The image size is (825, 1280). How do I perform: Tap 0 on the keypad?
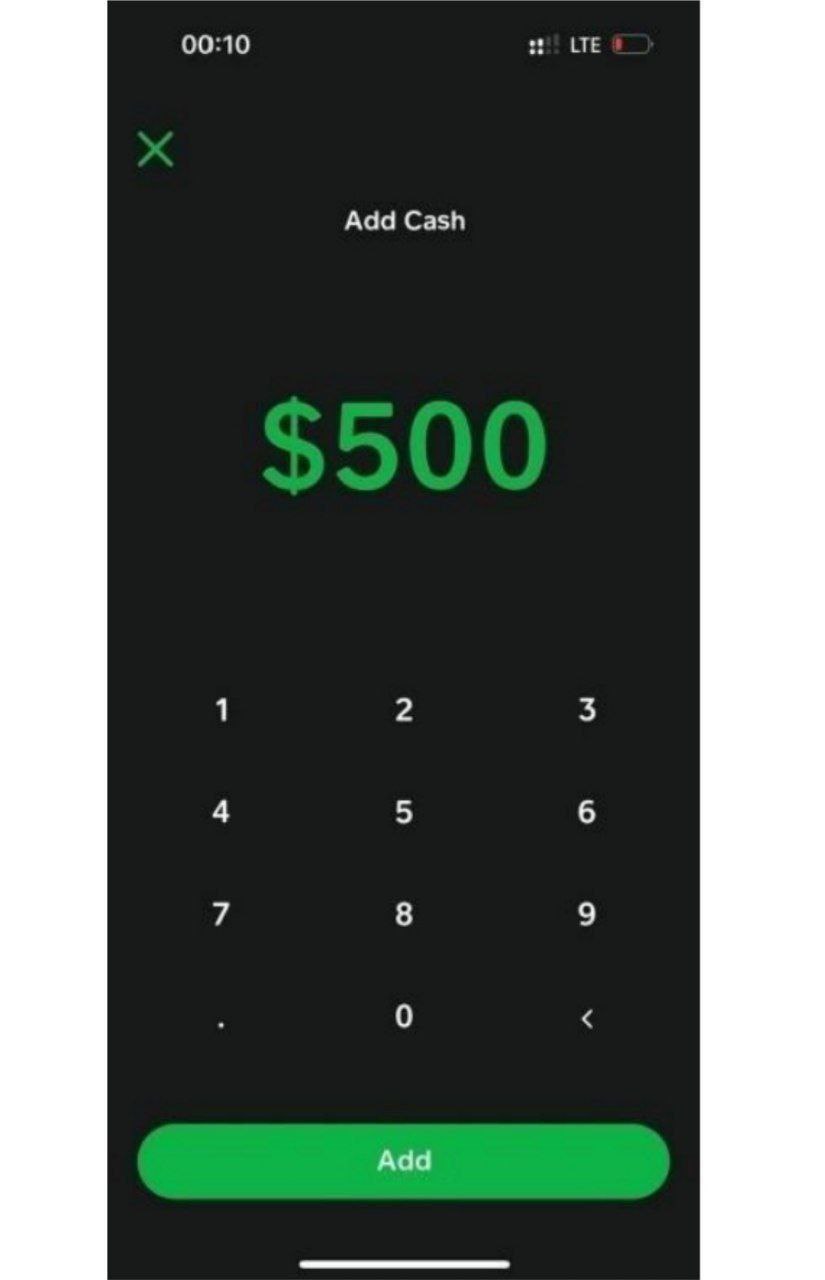403,1017
